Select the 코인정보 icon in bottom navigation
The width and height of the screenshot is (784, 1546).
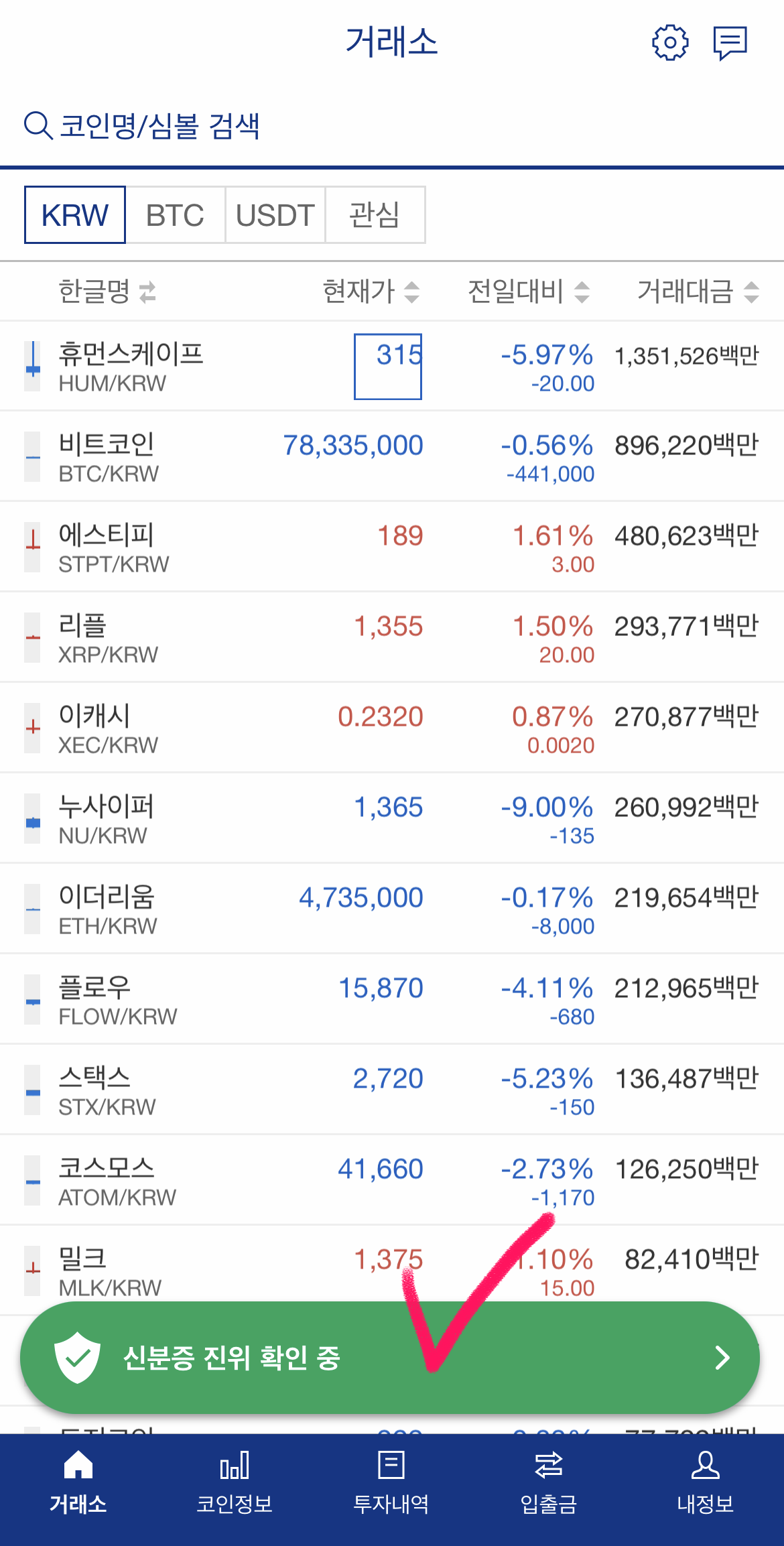[235, 1465]
